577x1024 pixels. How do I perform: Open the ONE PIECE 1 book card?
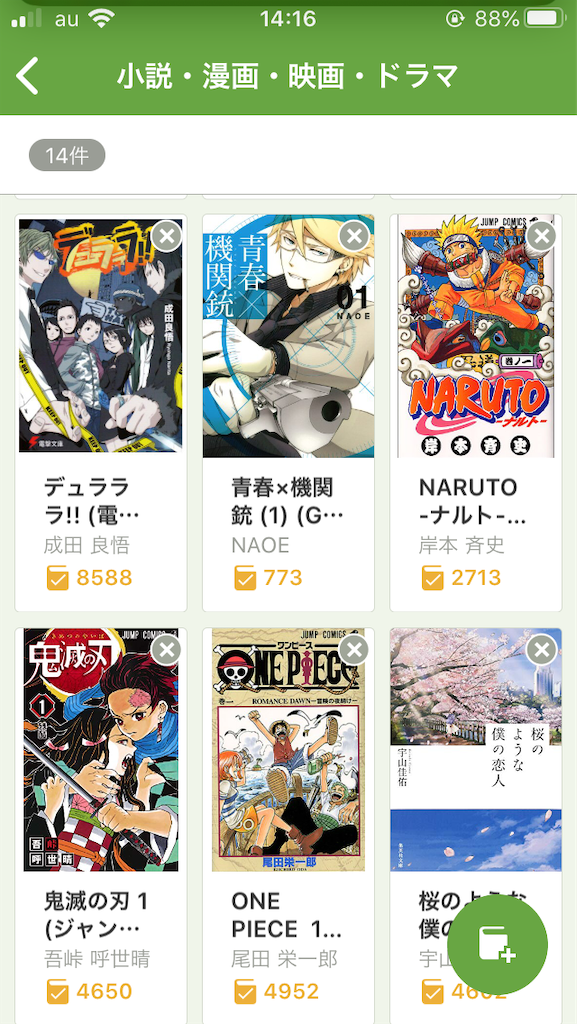point(288,825)
